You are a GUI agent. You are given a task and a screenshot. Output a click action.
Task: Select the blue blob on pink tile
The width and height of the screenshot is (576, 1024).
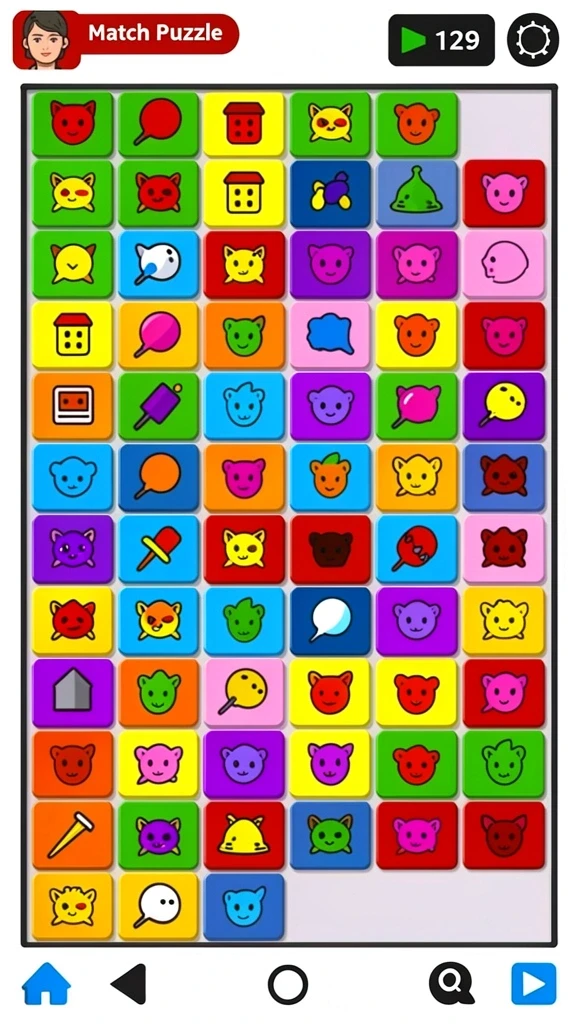click(330, 334)
